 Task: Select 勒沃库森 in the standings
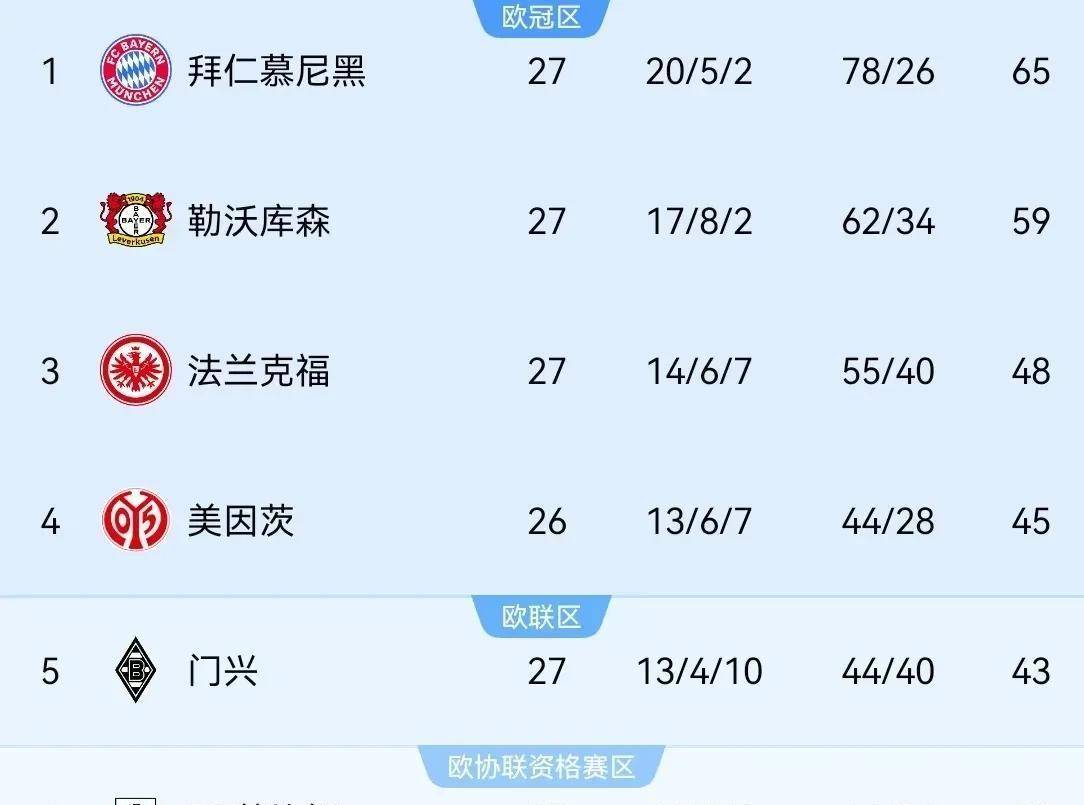259,221
